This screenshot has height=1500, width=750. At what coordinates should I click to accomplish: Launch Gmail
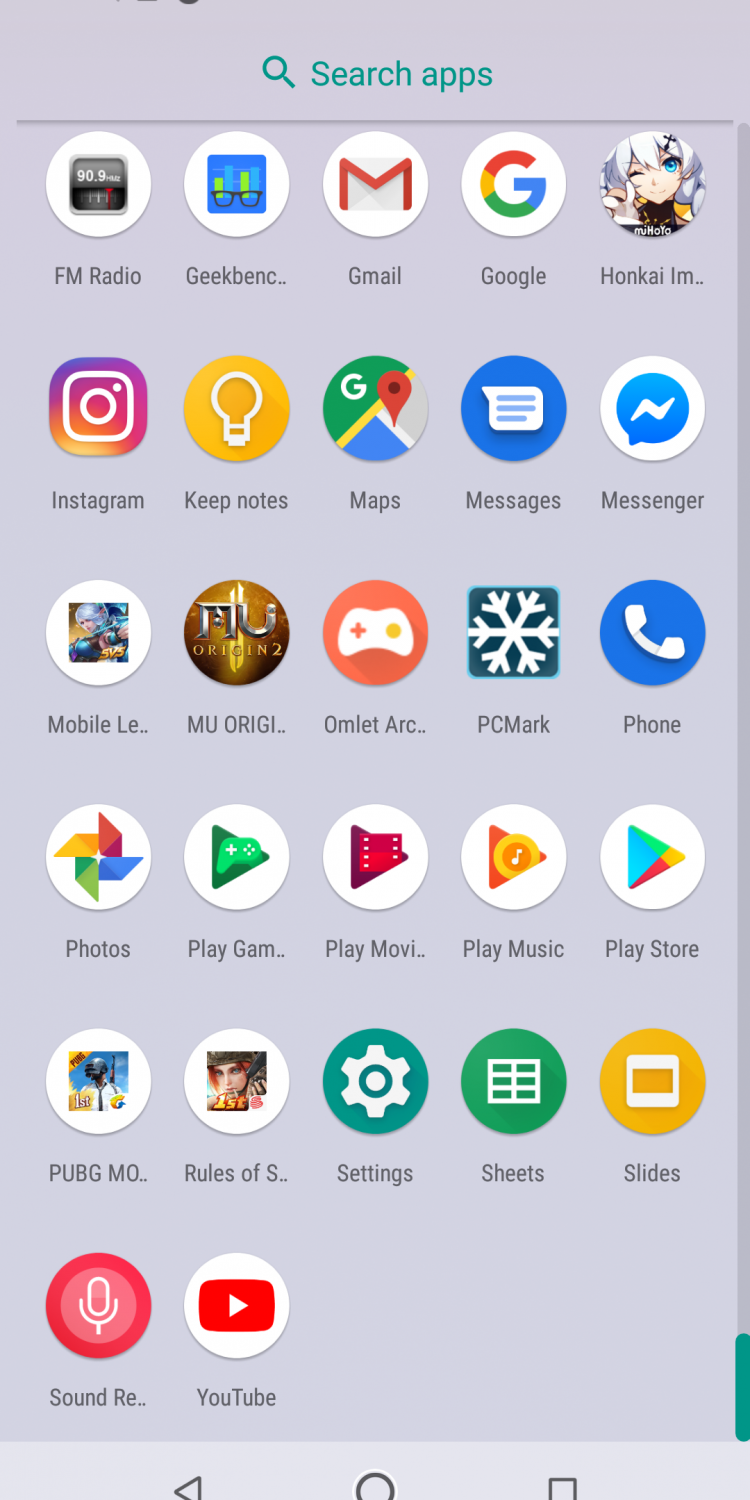pyautogui.click(x=375, y=185)
